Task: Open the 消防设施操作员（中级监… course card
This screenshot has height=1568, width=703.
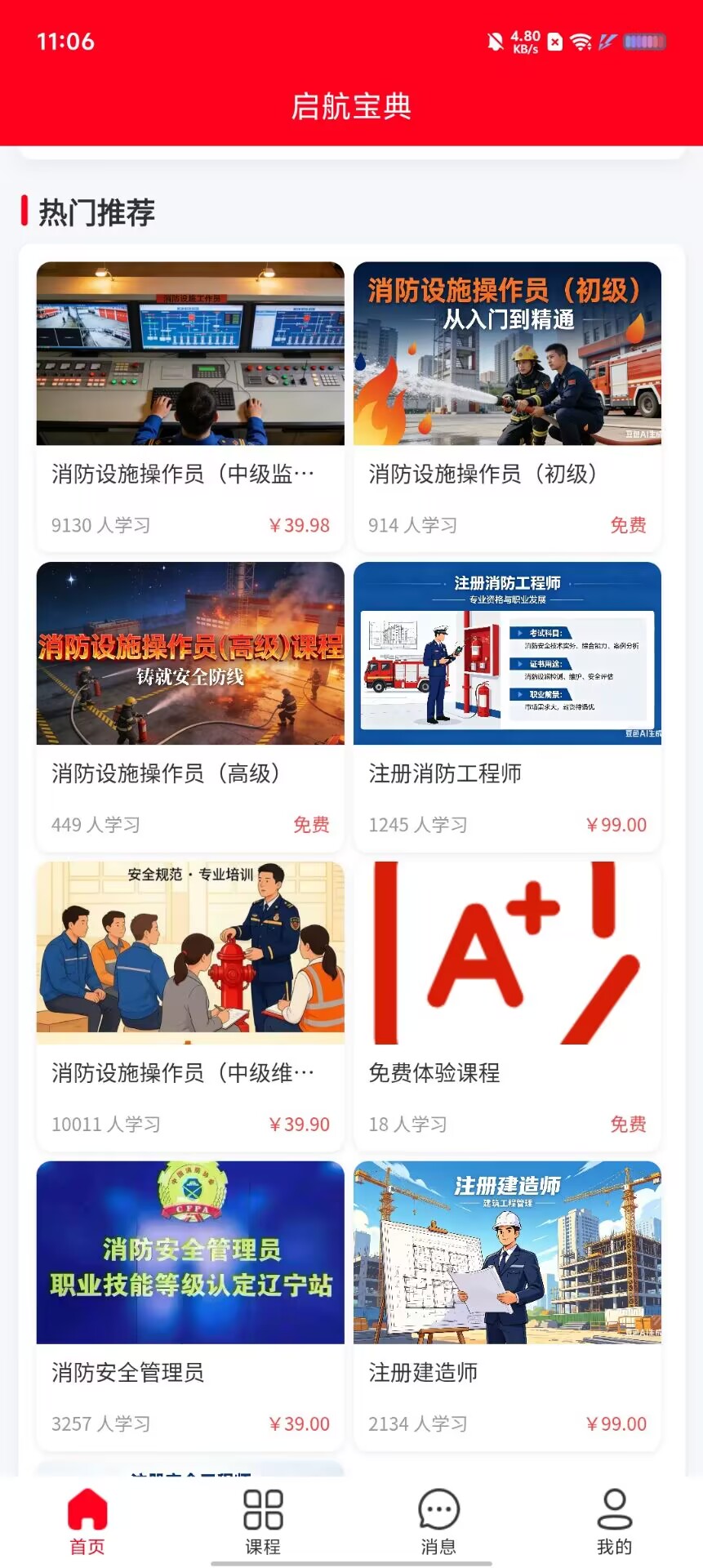Action: click(x=190, y=407)
